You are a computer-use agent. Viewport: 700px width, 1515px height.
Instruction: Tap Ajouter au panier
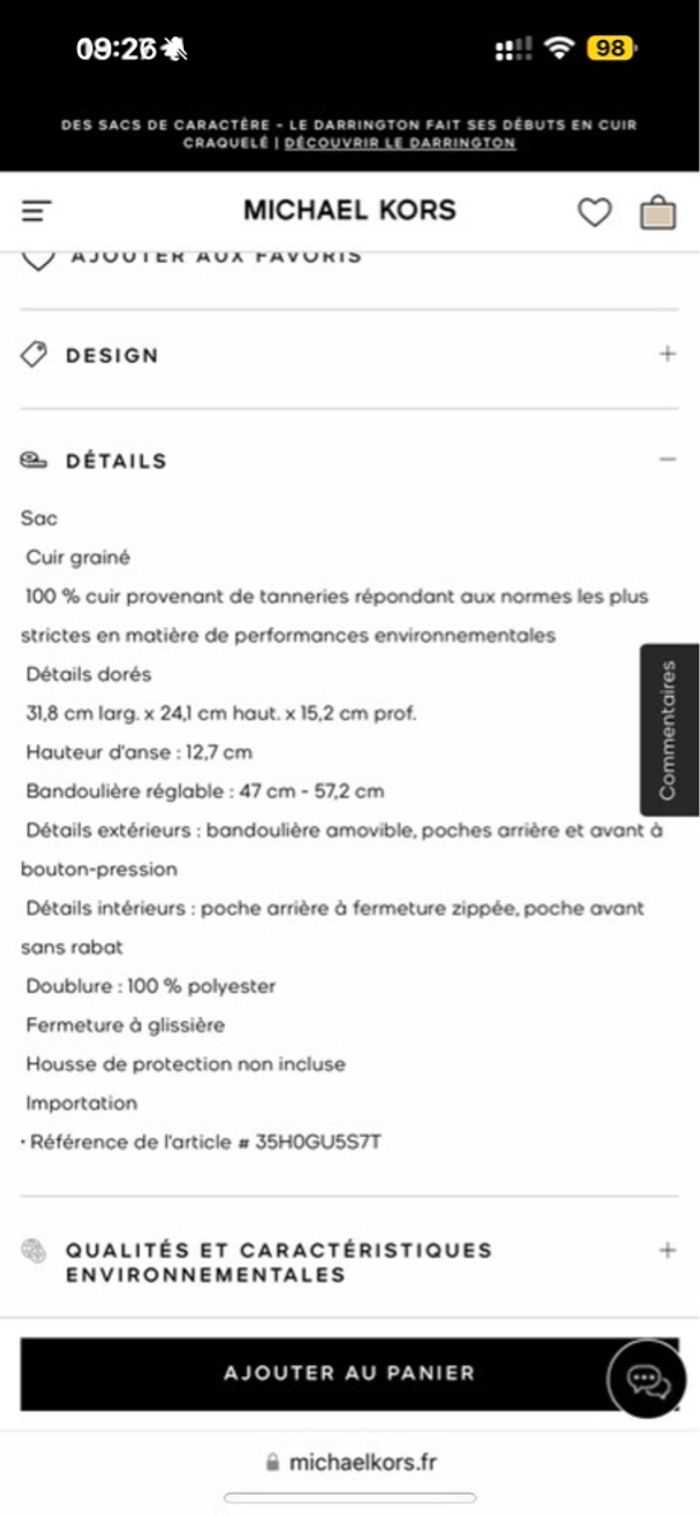tap(320, 1373)
